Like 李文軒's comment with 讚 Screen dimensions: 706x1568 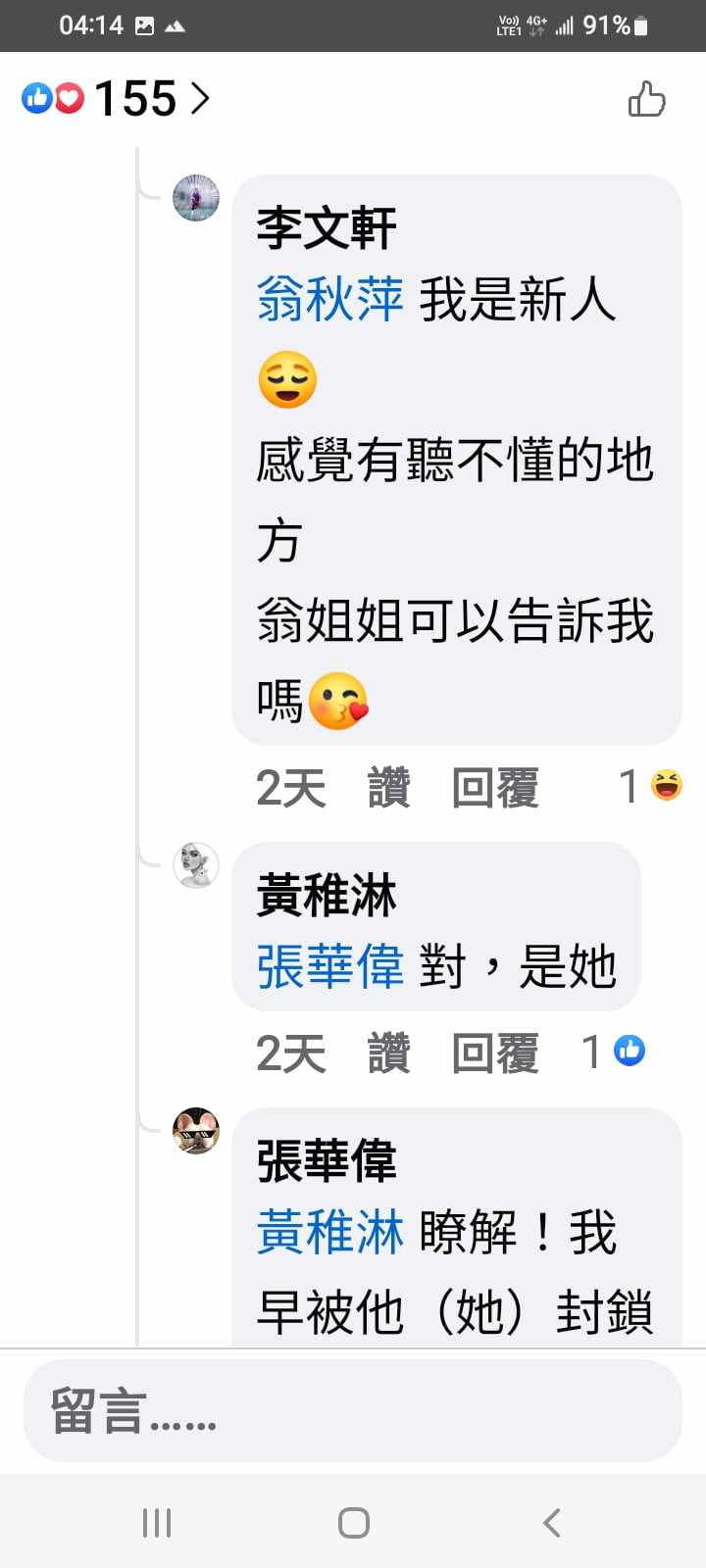click(388, 787)
